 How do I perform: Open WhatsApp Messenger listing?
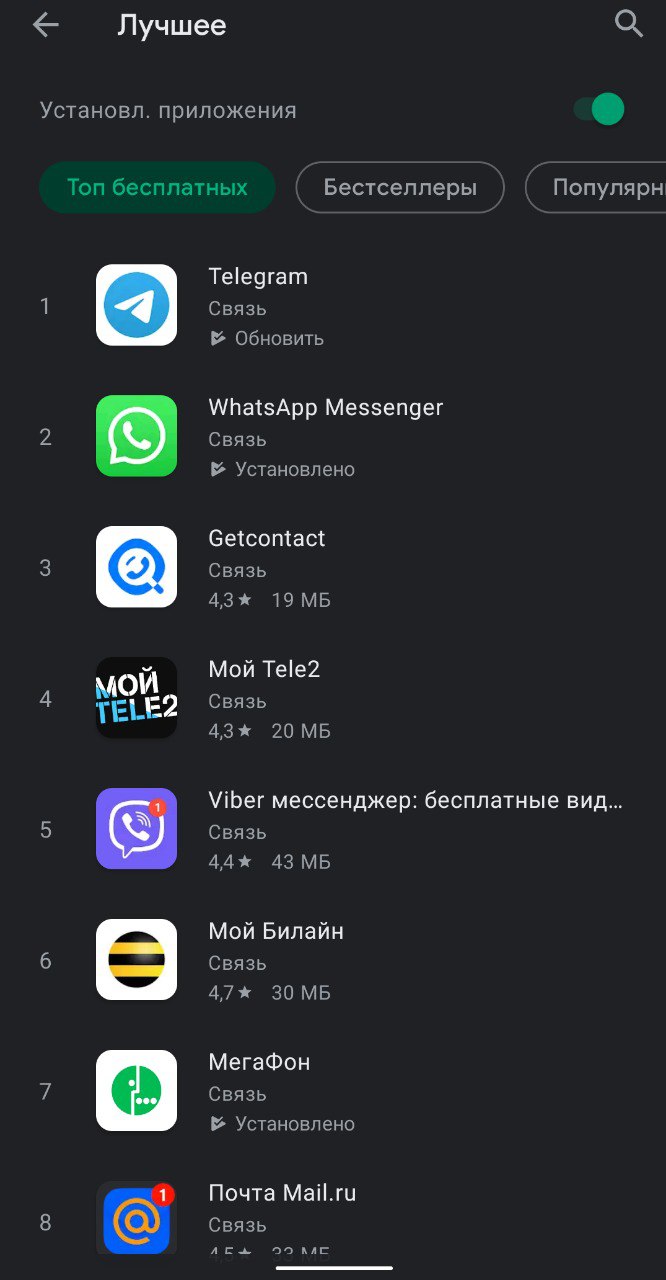point(325,408)
